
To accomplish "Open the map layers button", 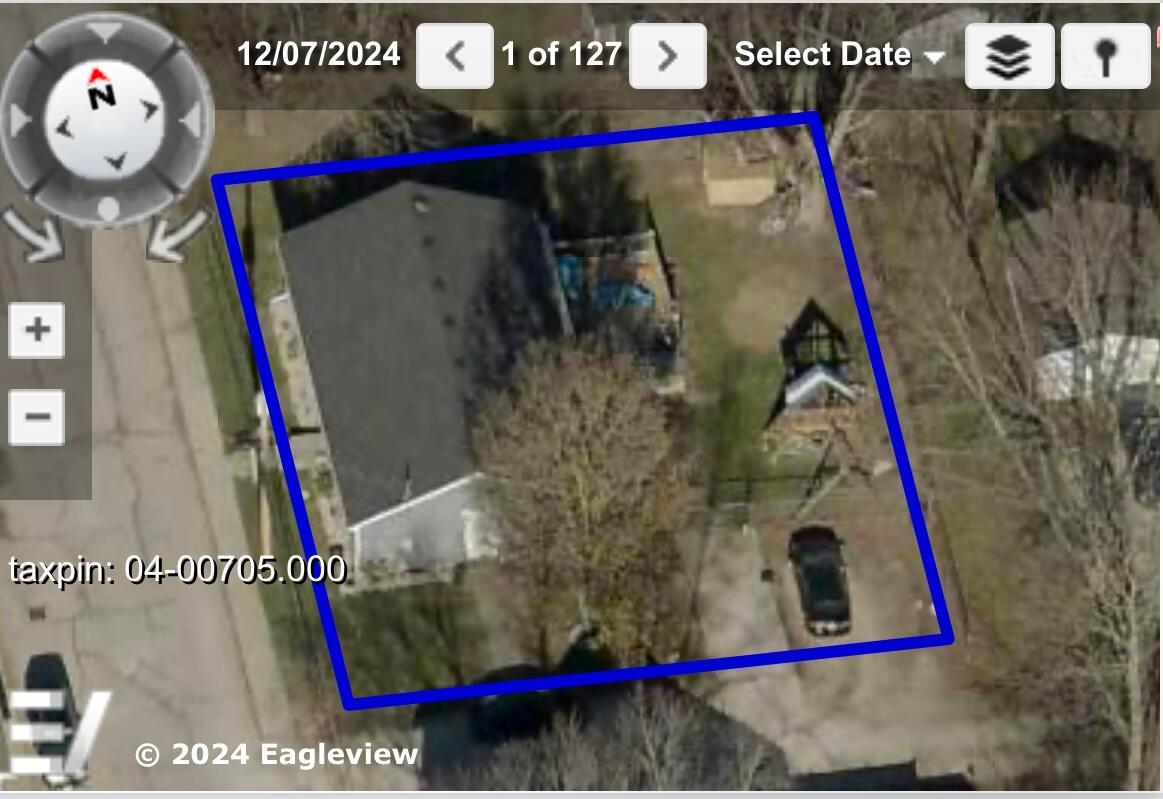I will point(1009,57).
